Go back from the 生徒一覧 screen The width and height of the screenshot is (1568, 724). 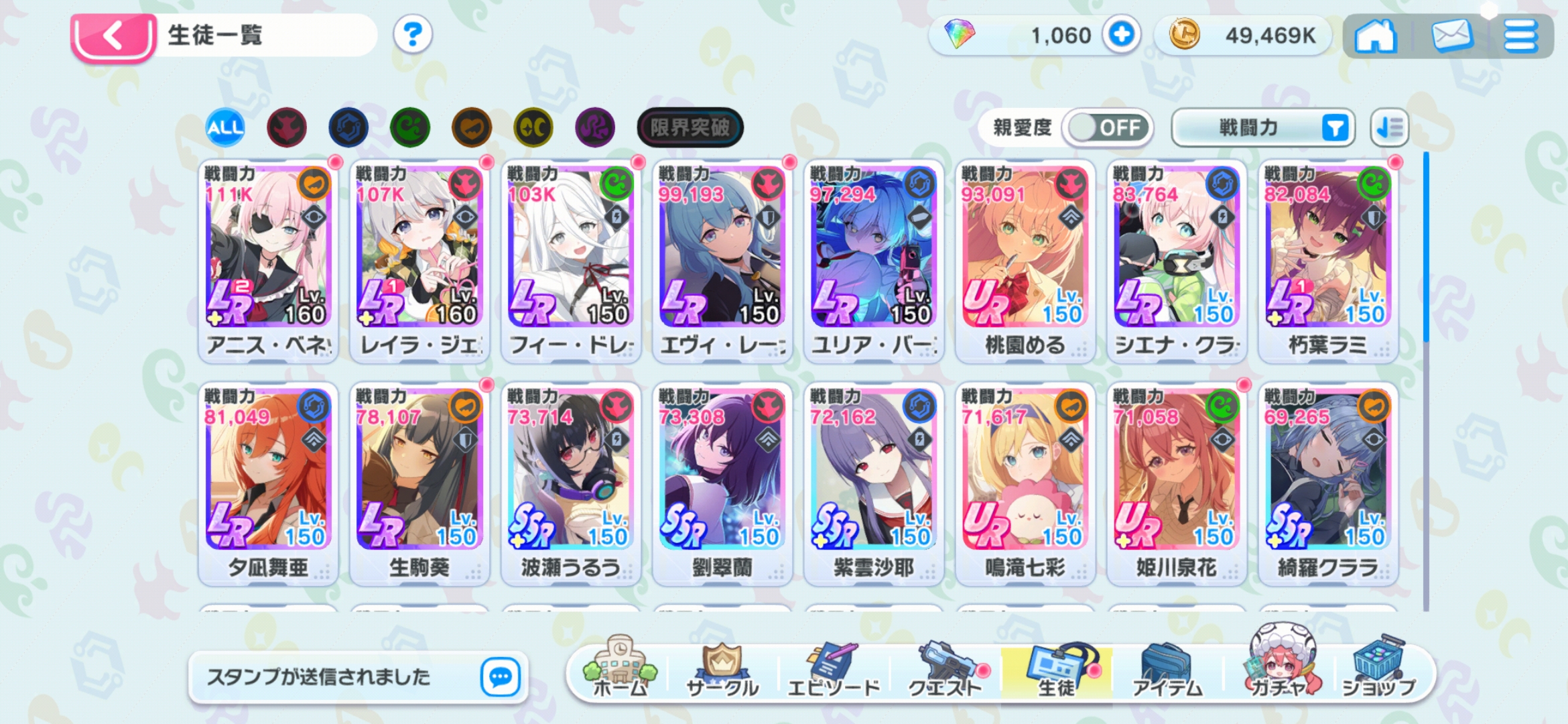pos(113,36)
